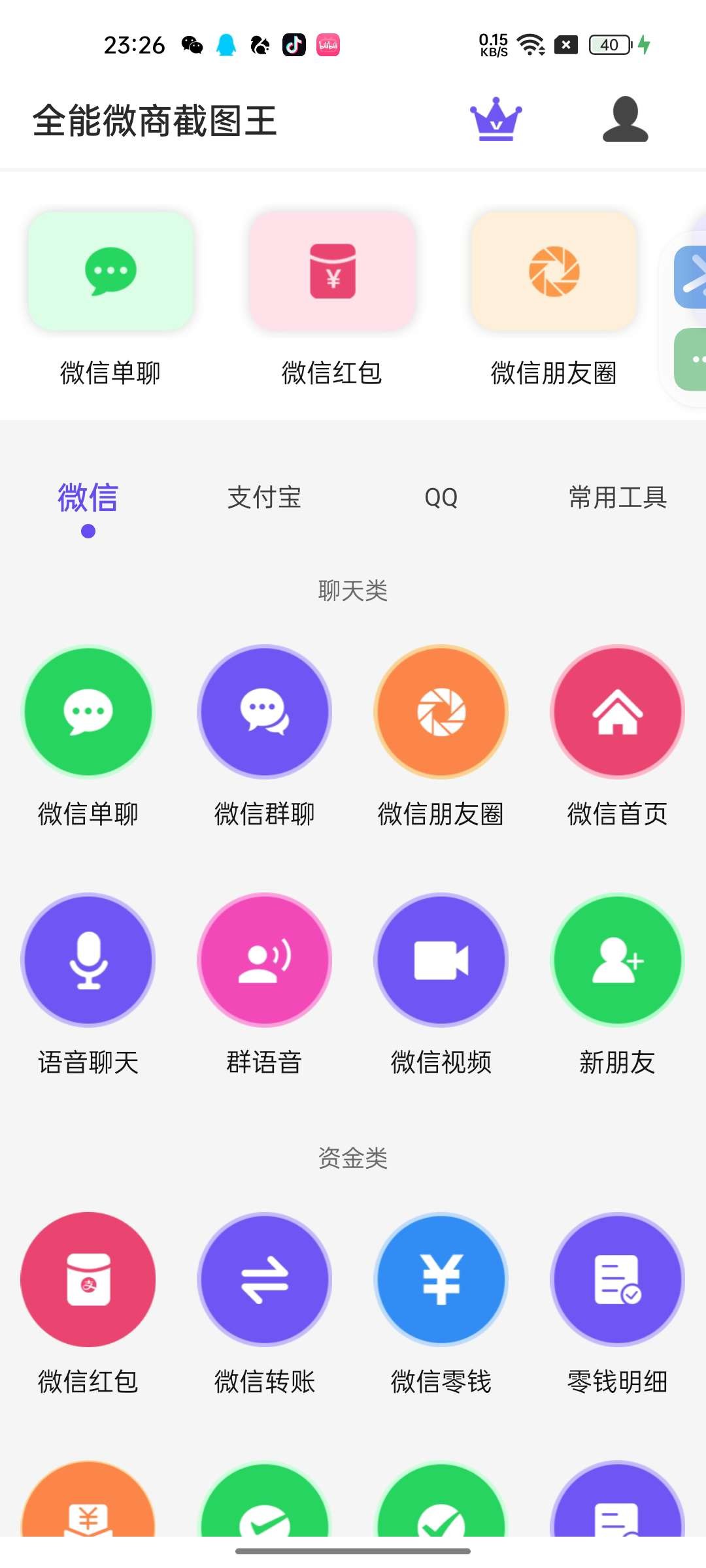Select the 微信 tab
Viewport: 706px width, 1568px height.
pyautogui.click(x=88, y=498)
